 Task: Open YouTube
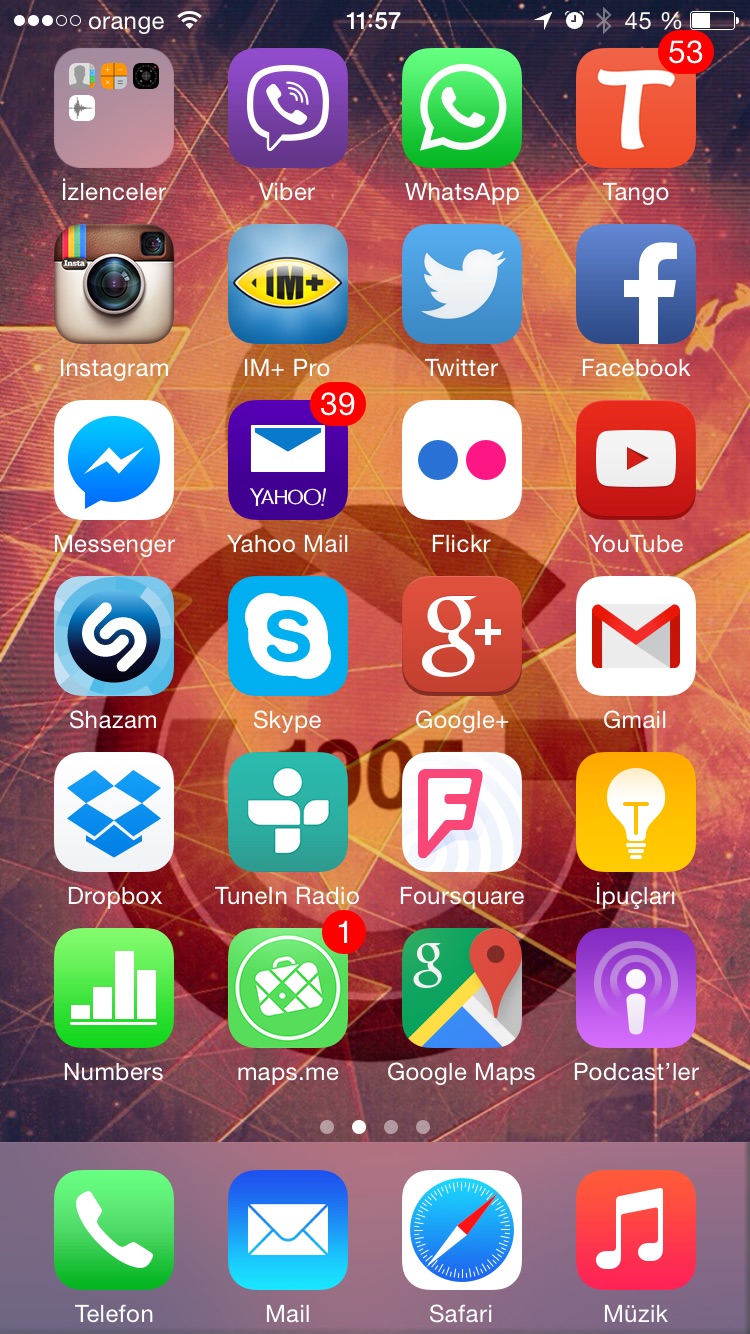636,460
